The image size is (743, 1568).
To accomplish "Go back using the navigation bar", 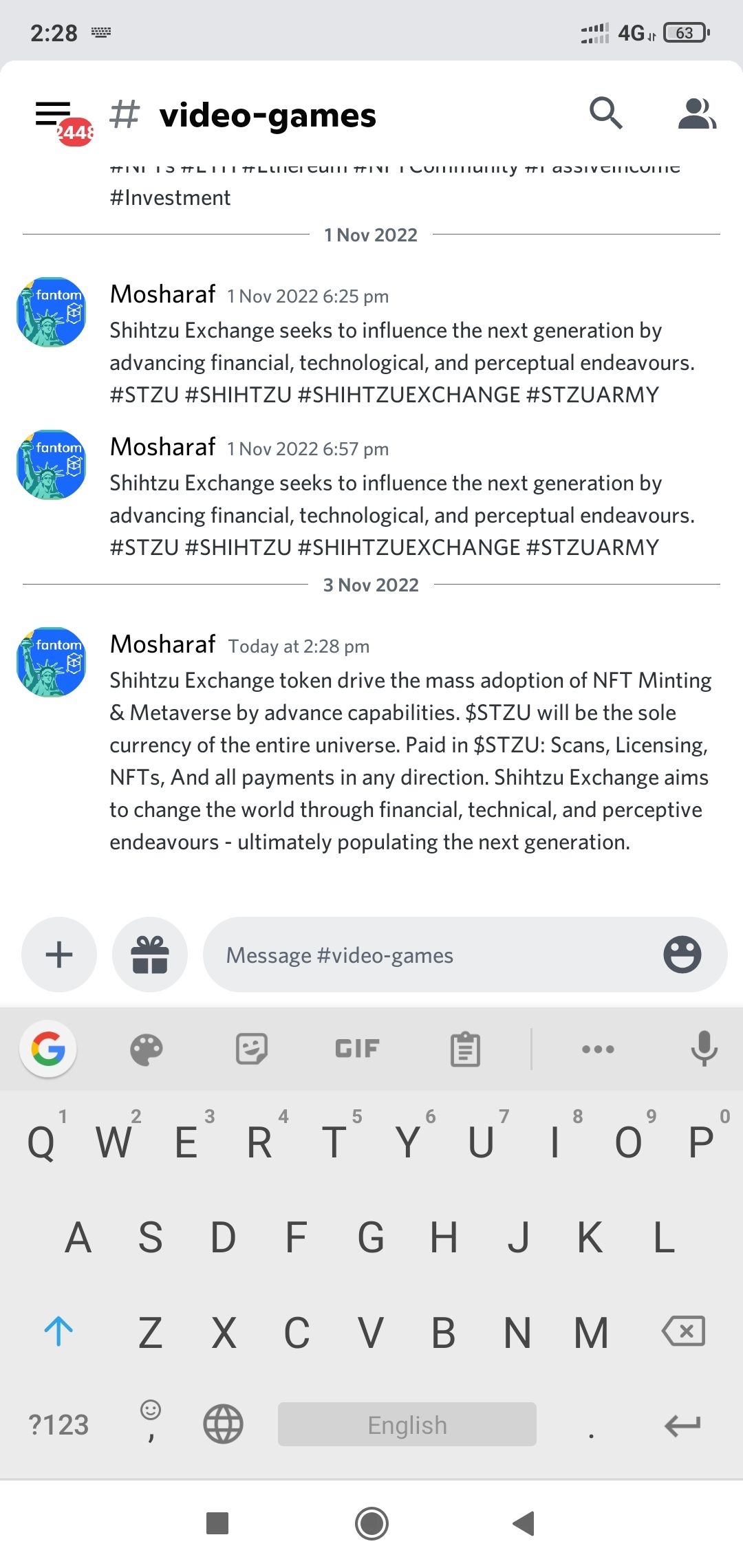I will coord(524,1523).
